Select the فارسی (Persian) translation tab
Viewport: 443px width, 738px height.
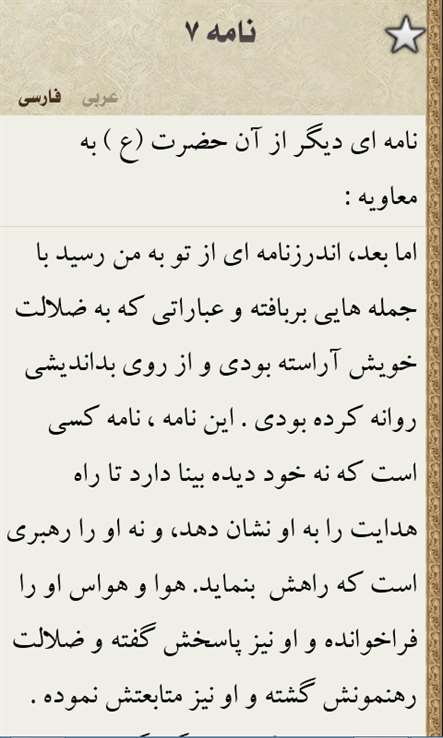[40, 98]
